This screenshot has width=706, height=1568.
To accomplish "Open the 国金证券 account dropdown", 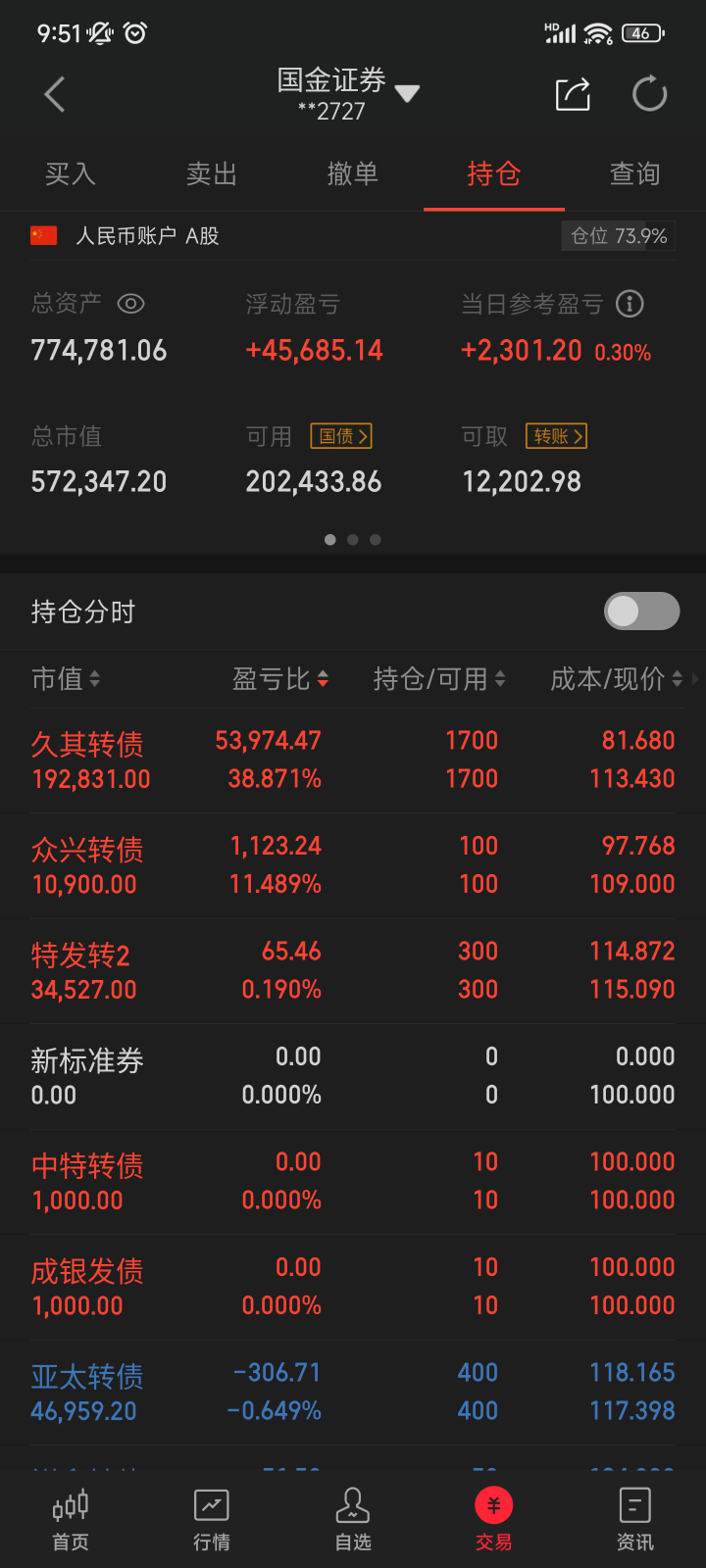I will pyautogui.click(x=407, y=93).
